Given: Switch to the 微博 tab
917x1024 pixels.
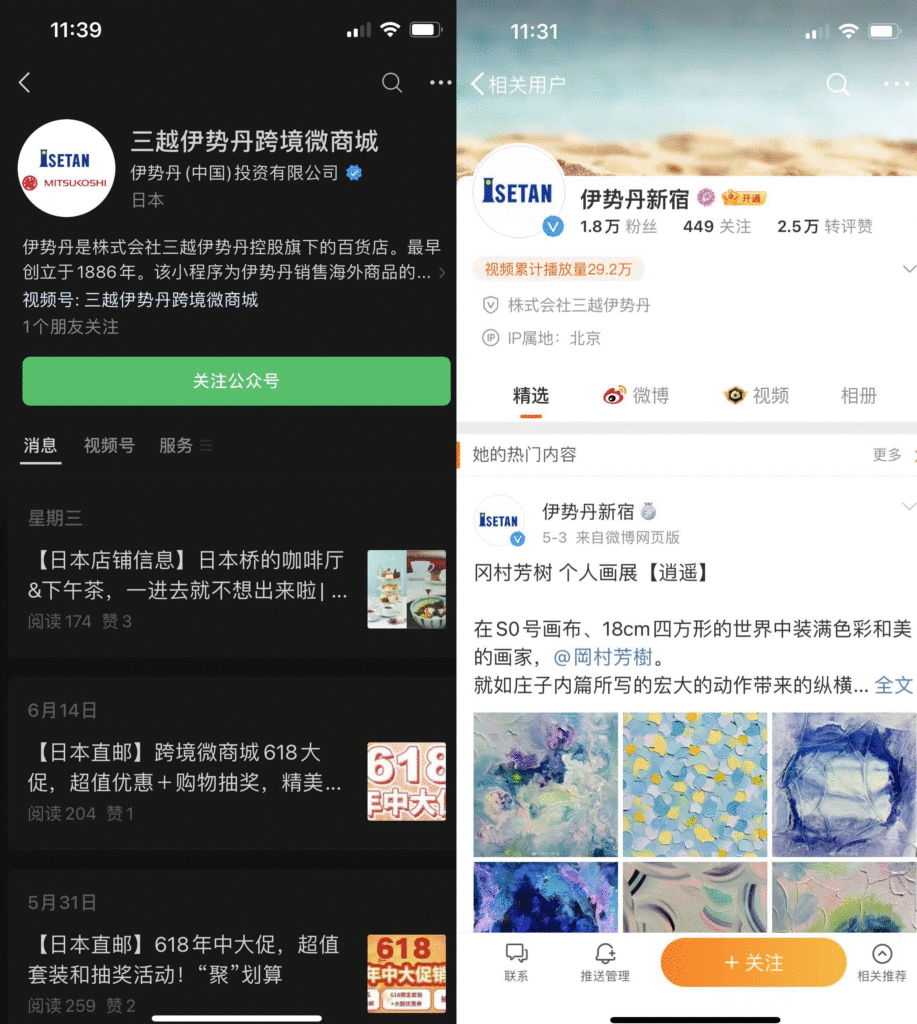Looking at the screenshot, I should tap(636, 396).
